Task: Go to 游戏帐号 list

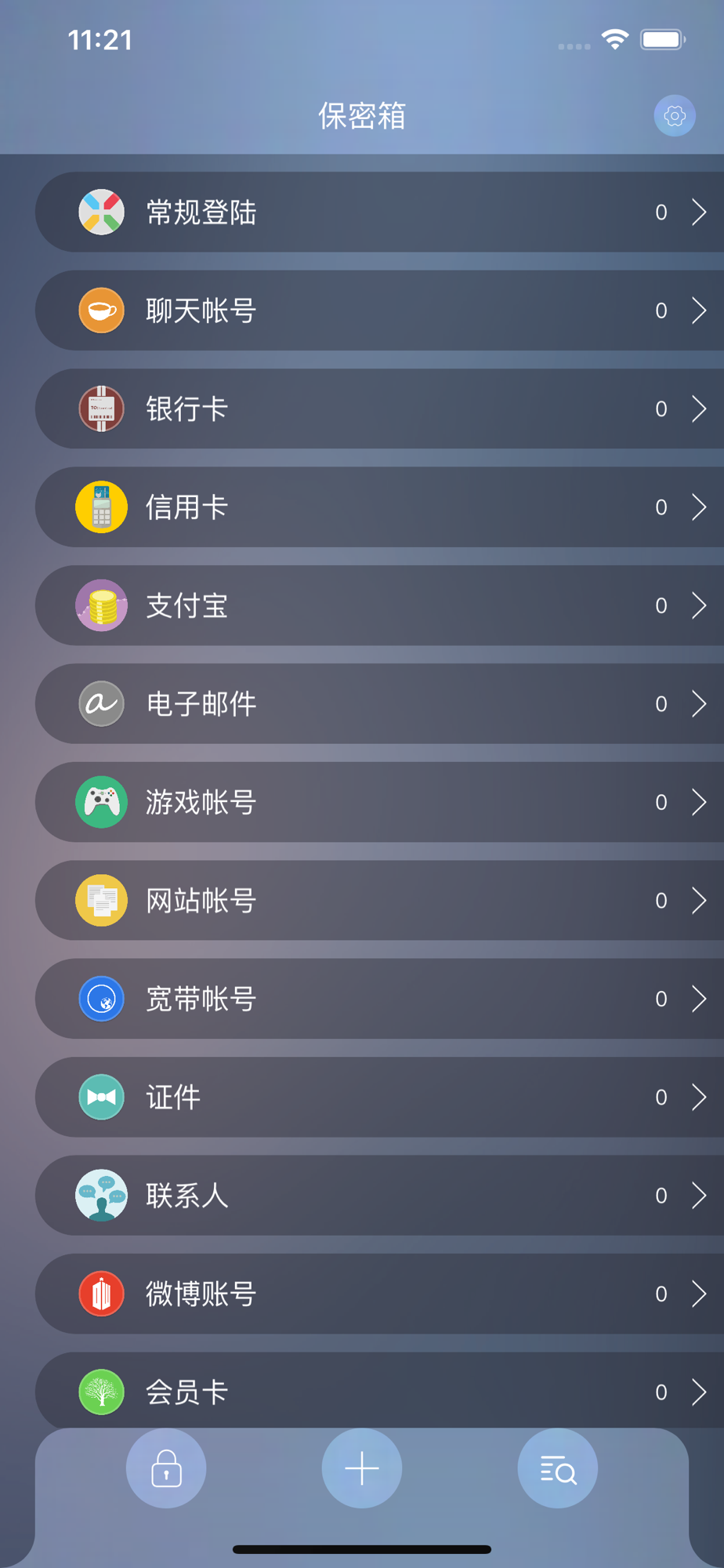Action: (x=379, y=802)
